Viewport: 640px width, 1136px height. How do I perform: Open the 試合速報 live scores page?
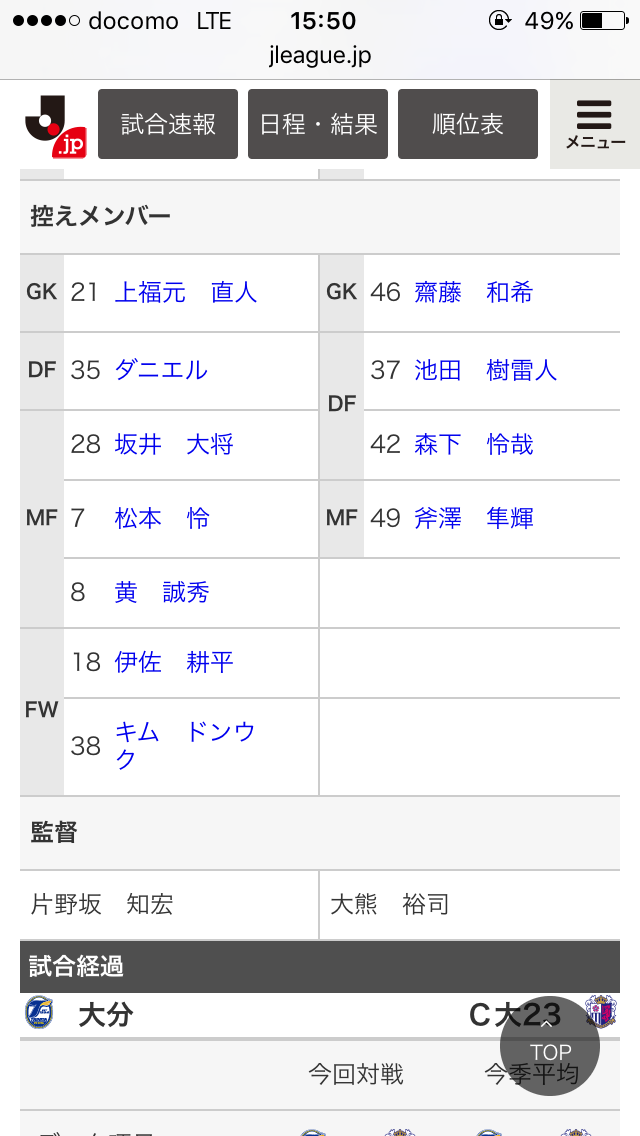168,124
